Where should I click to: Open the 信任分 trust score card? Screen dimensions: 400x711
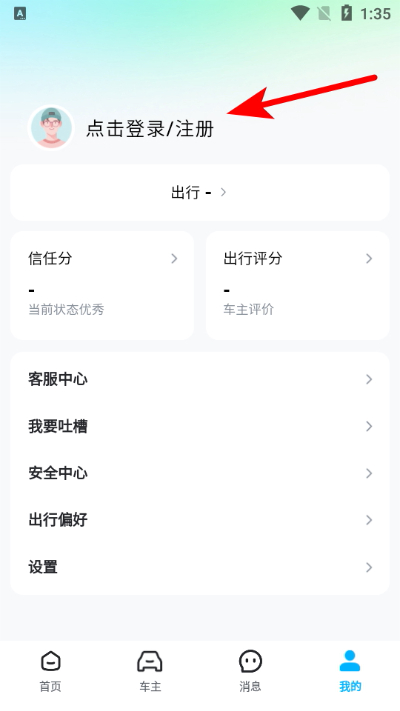point(102,285)
